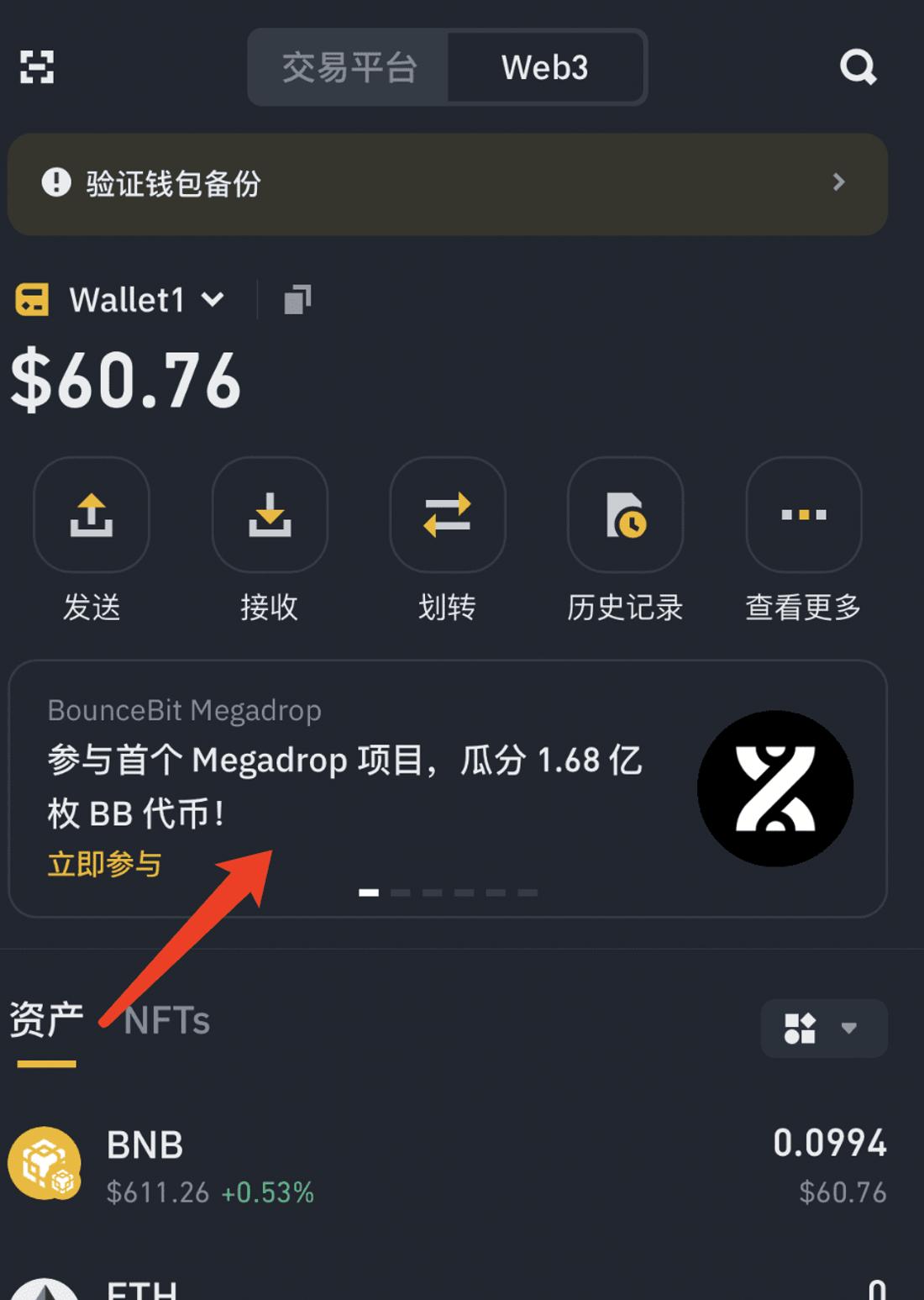Screen dimensions: 924x1300
Task: Open 接收 to receive funds
Action: 270,514
